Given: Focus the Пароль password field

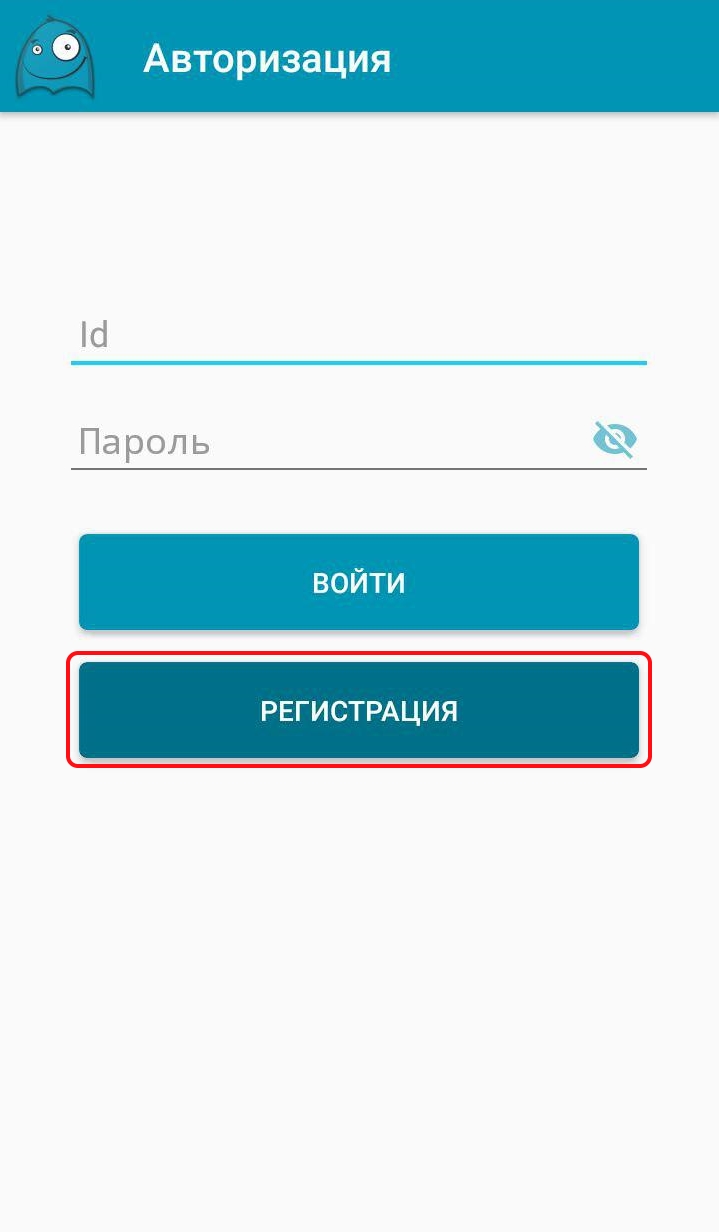Looking at the screenshot, I should click(x=330, y=441).
